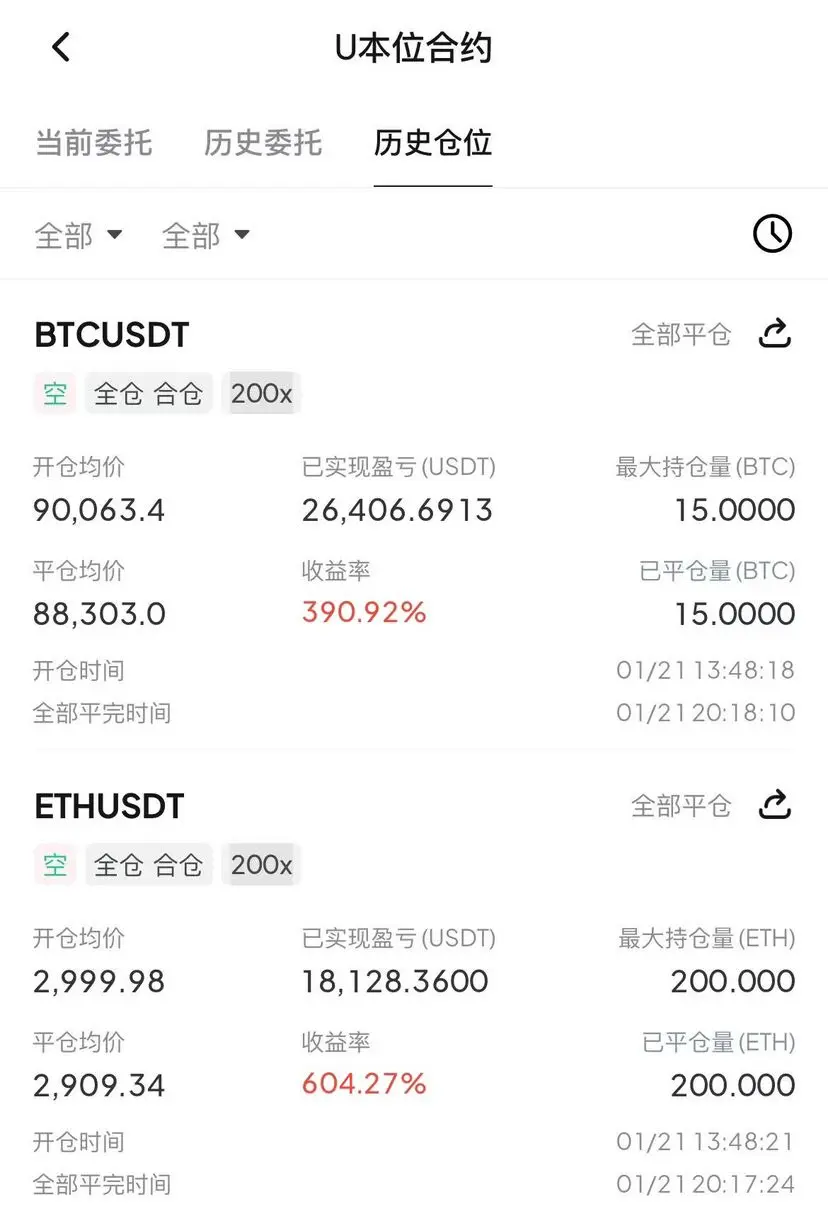Switch to the 当前委托 tab

click(x=94, y=143)
